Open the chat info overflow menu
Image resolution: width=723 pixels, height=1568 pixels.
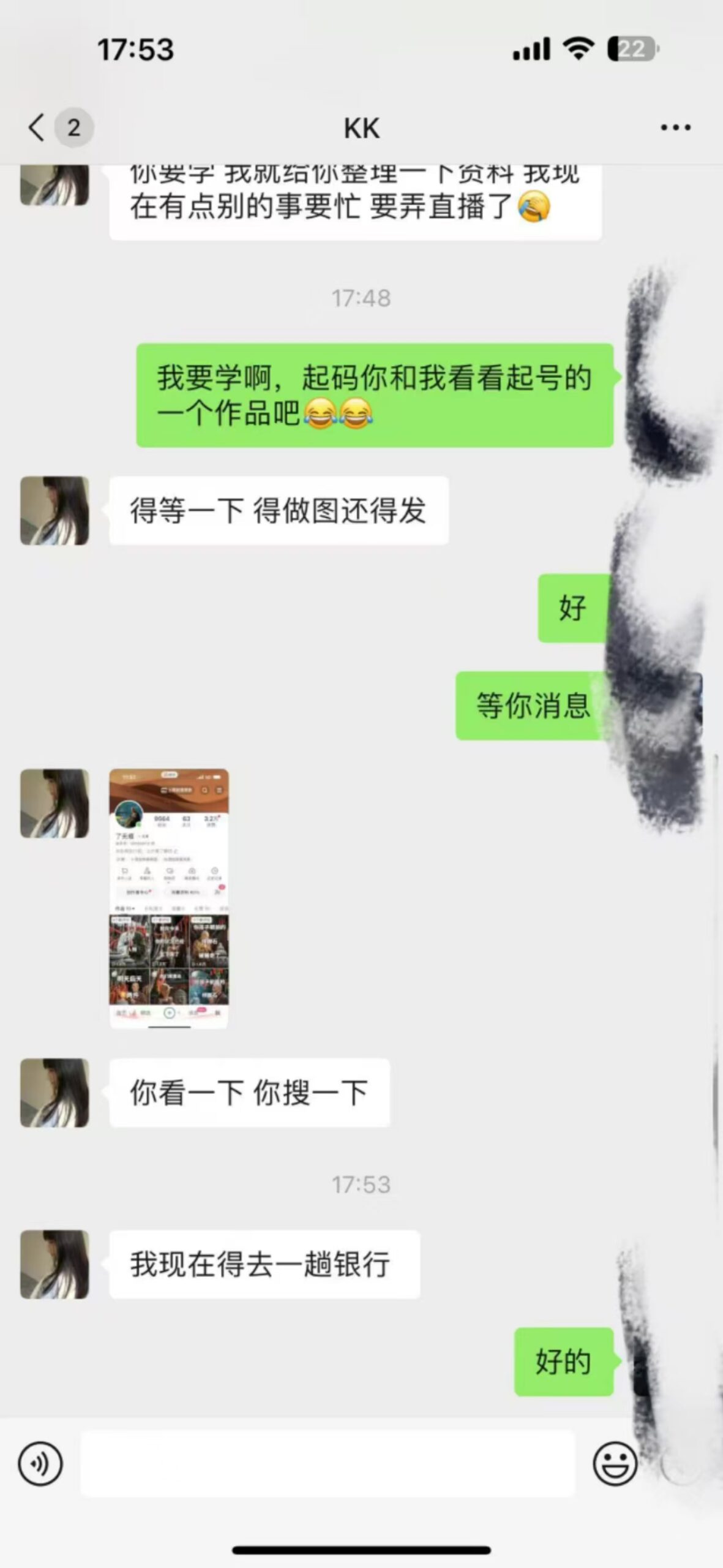675,128
